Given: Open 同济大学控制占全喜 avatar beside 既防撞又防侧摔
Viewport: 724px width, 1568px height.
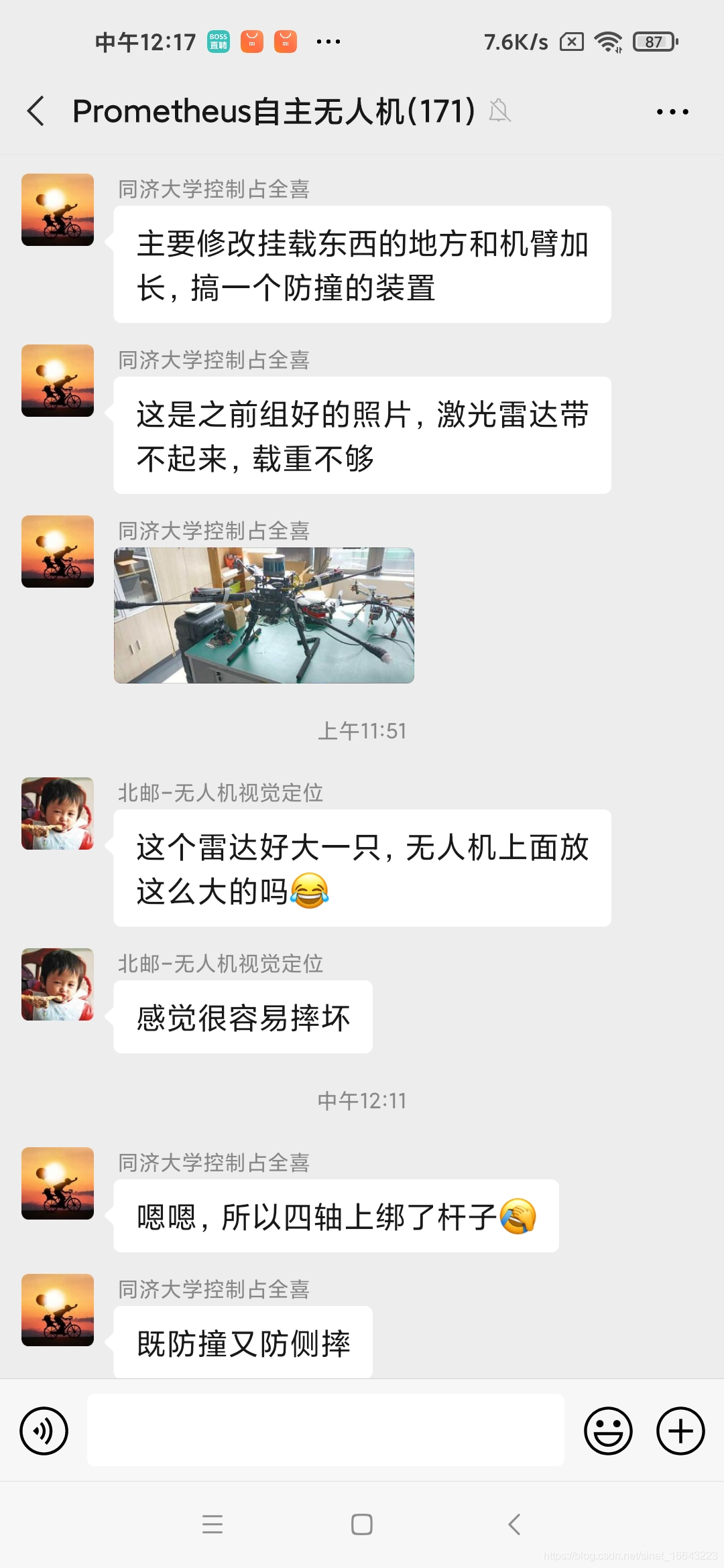Looking at the screenshot, I should [58, 1310].
